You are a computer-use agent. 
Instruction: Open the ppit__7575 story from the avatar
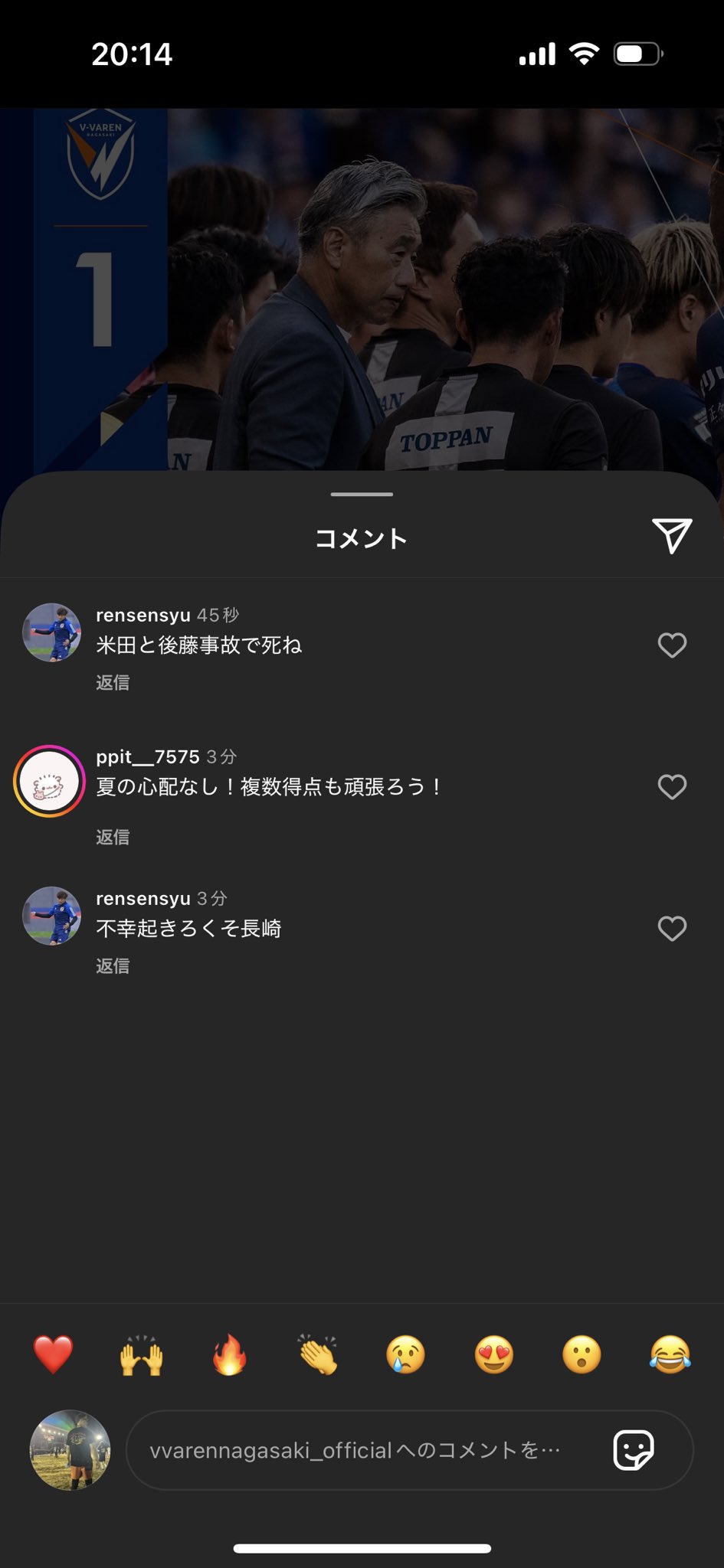pos(50,782)
